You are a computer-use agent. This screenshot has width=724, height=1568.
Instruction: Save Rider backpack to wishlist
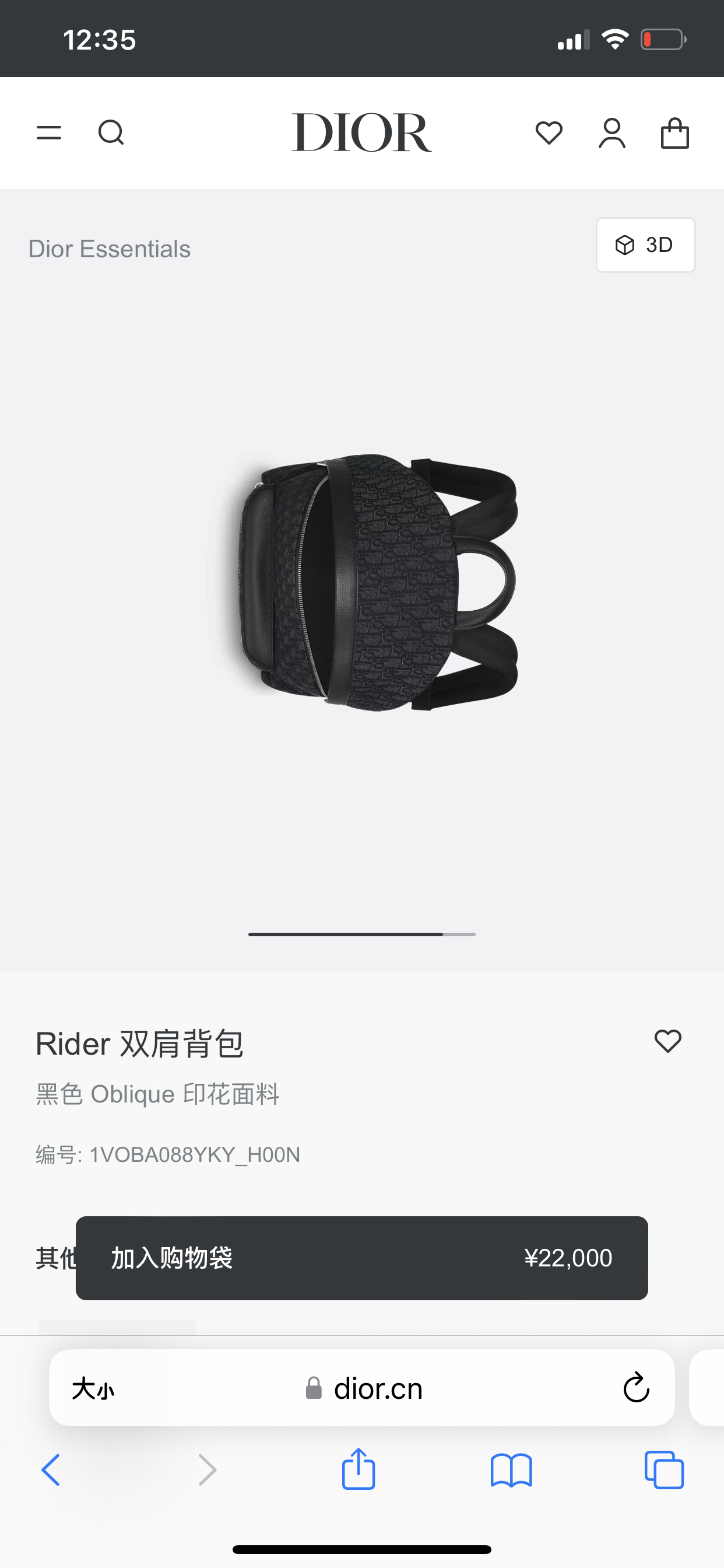click(x=667, y=1041)
